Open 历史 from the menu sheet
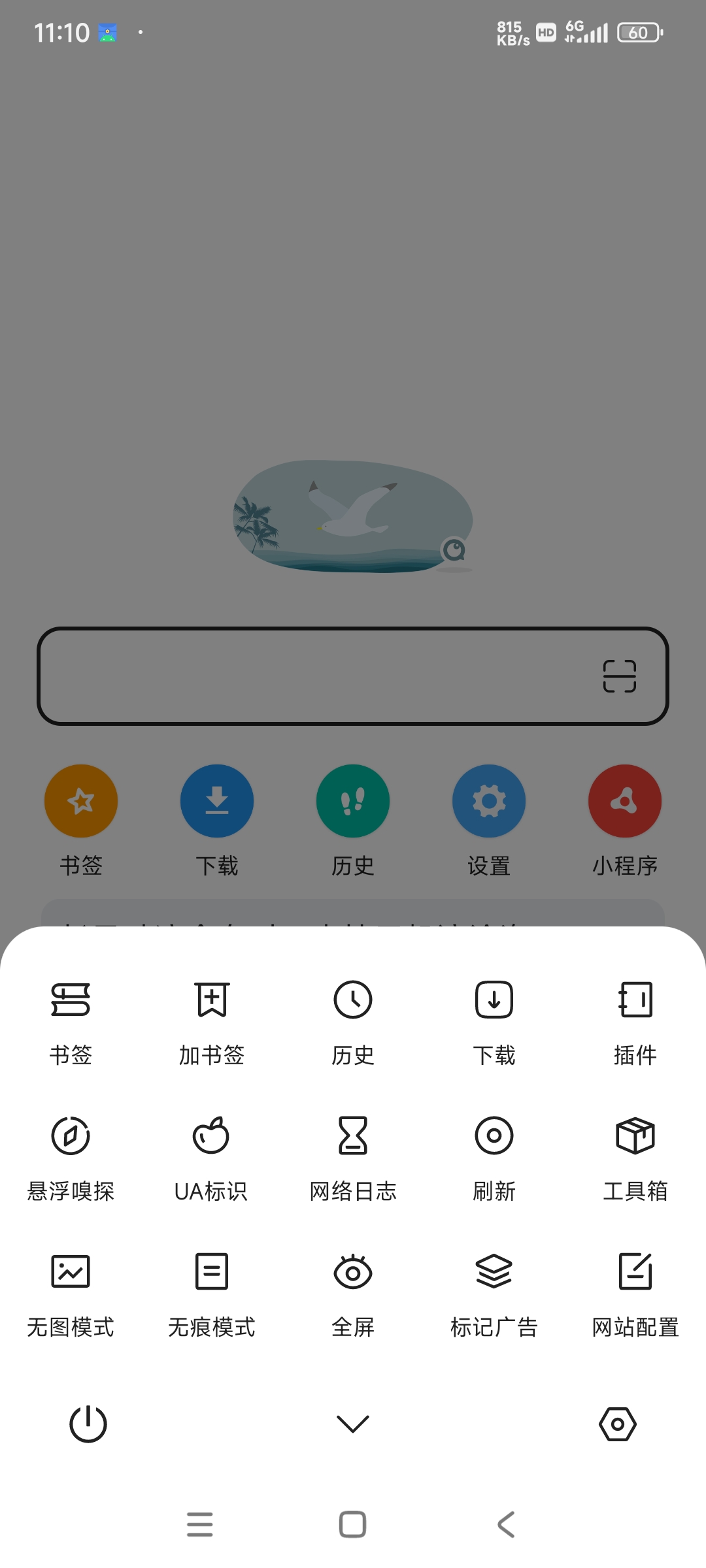This screenshot has width=706, height=1568. pyautogui.click(x=353, y=1018)
